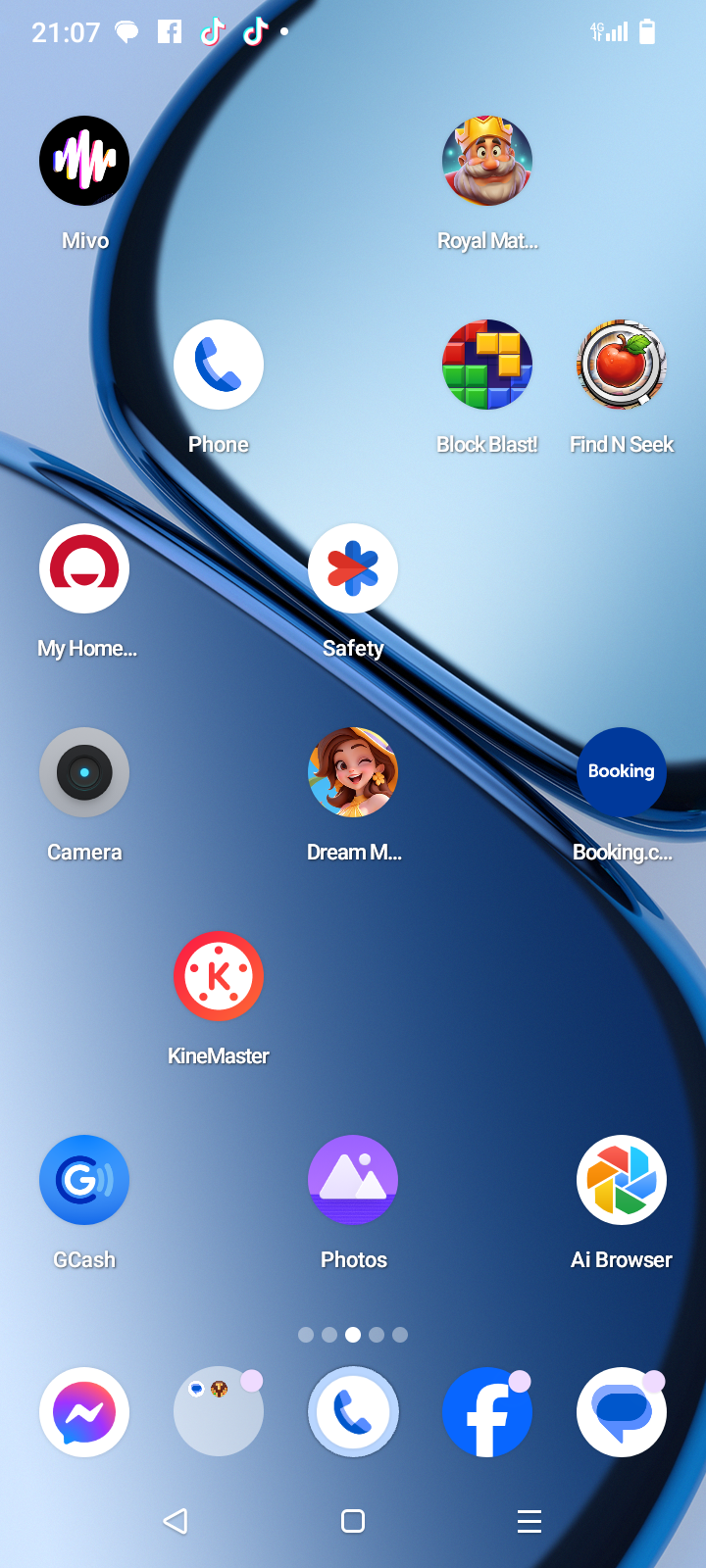Open the My Home app
The height and width of the screenshot is (1568, 706).
(x=84, y=568)
